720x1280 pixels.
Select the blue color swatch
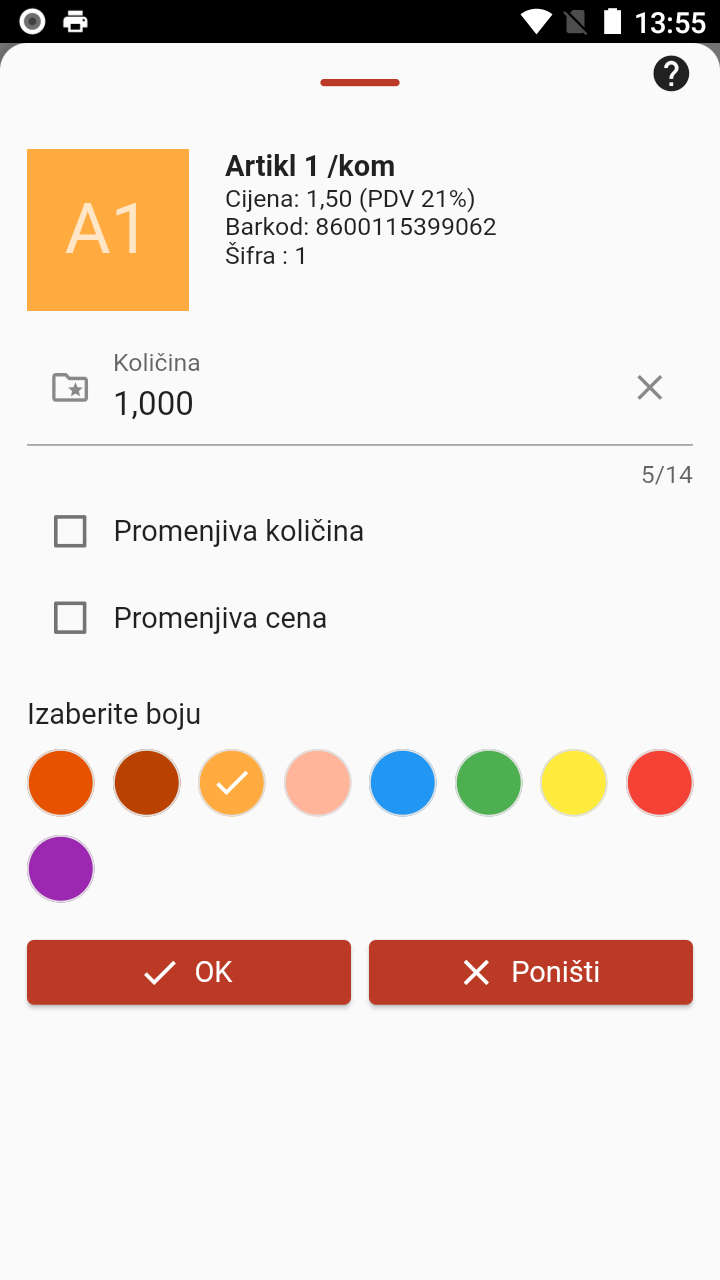[402, 782]
